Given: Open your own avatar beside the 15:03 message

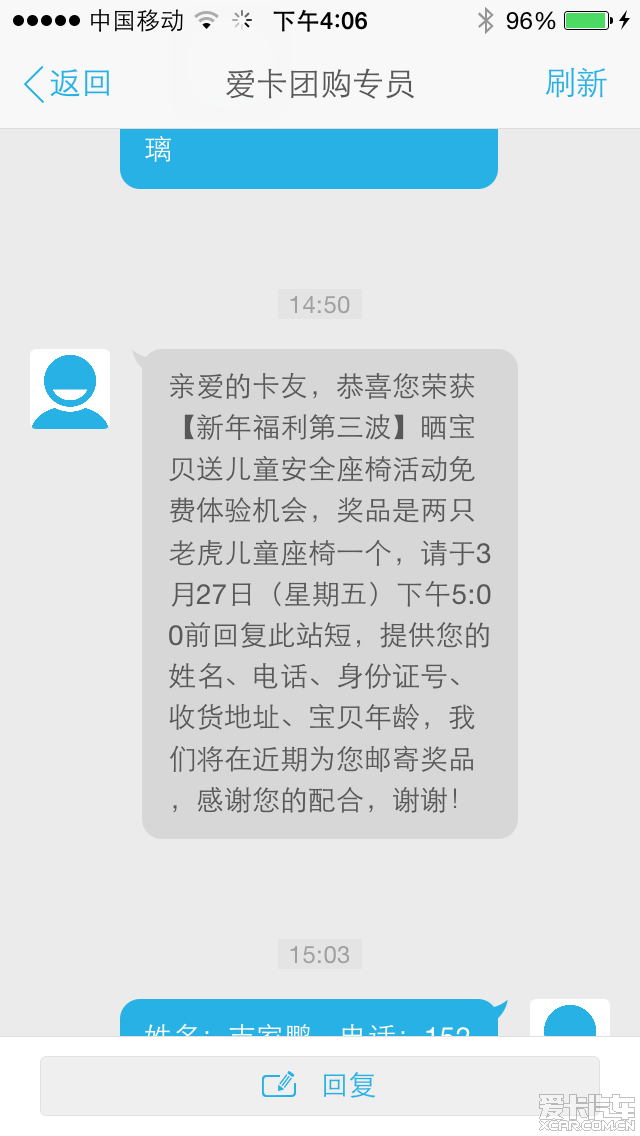Looking at the screenshot, I should click(569, 1018).
